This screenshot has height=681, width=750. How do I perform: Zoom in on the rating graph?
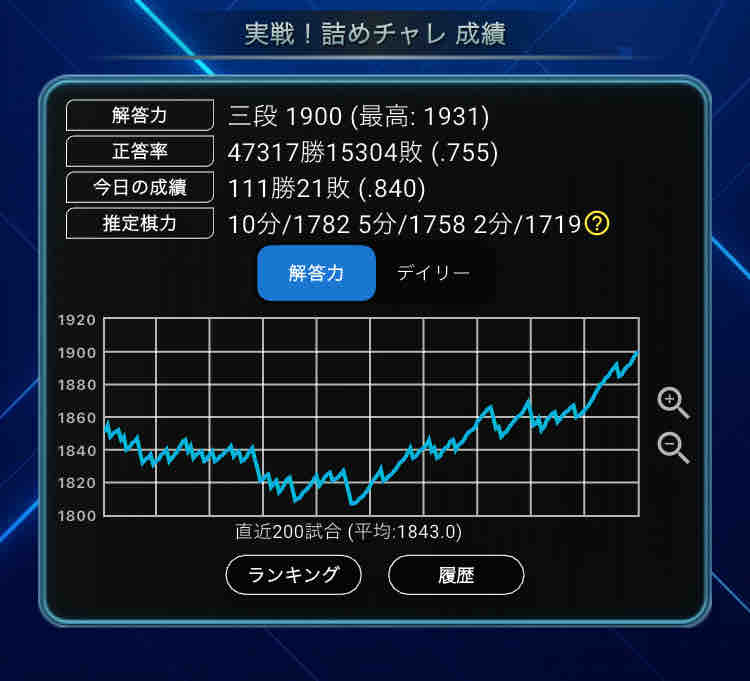(673, 403)
